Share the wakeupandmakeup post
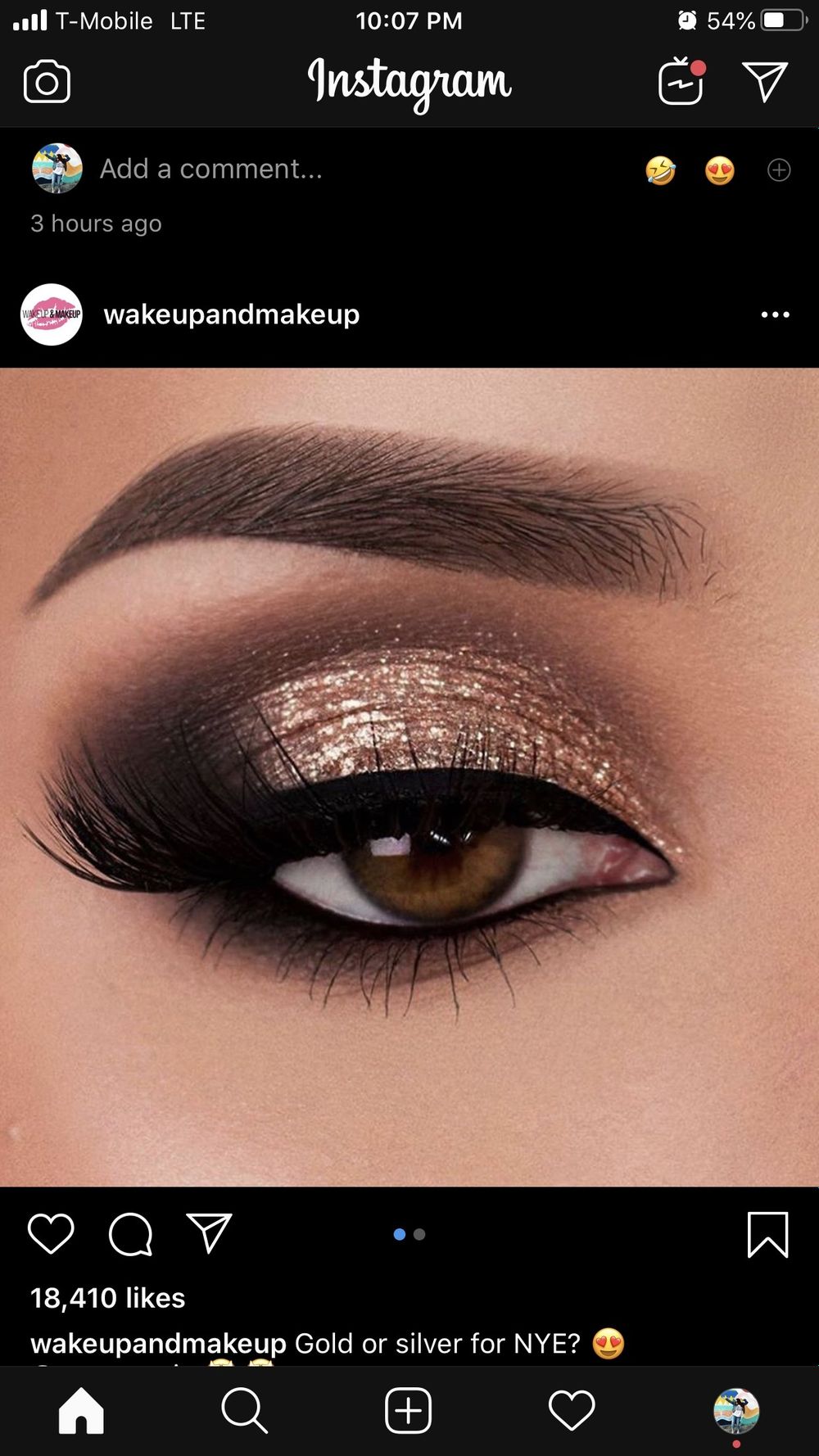The width and height of the screenshot is (819, 1456). (x=210, y=1232)
